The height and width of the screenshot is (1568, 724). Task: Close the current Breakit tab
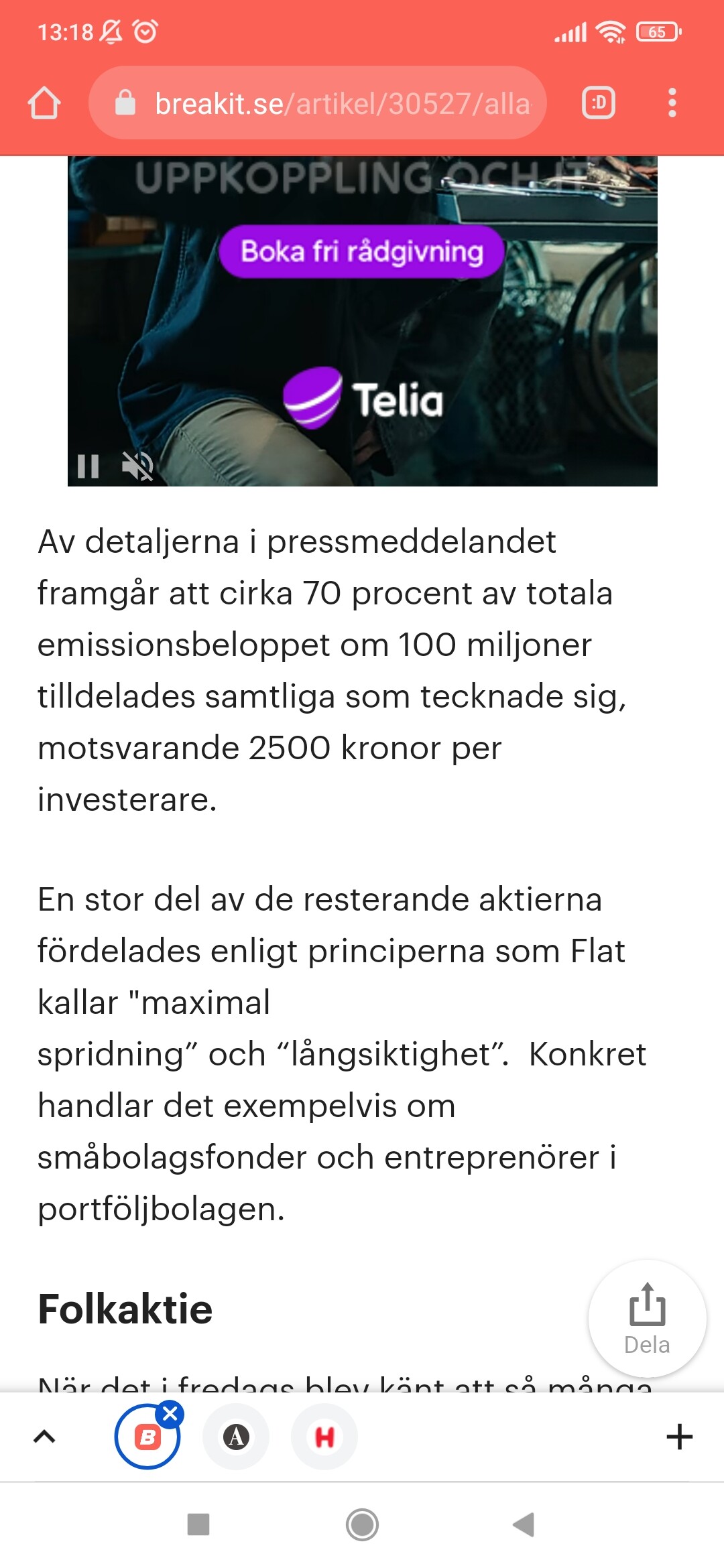click(170, 1414)
